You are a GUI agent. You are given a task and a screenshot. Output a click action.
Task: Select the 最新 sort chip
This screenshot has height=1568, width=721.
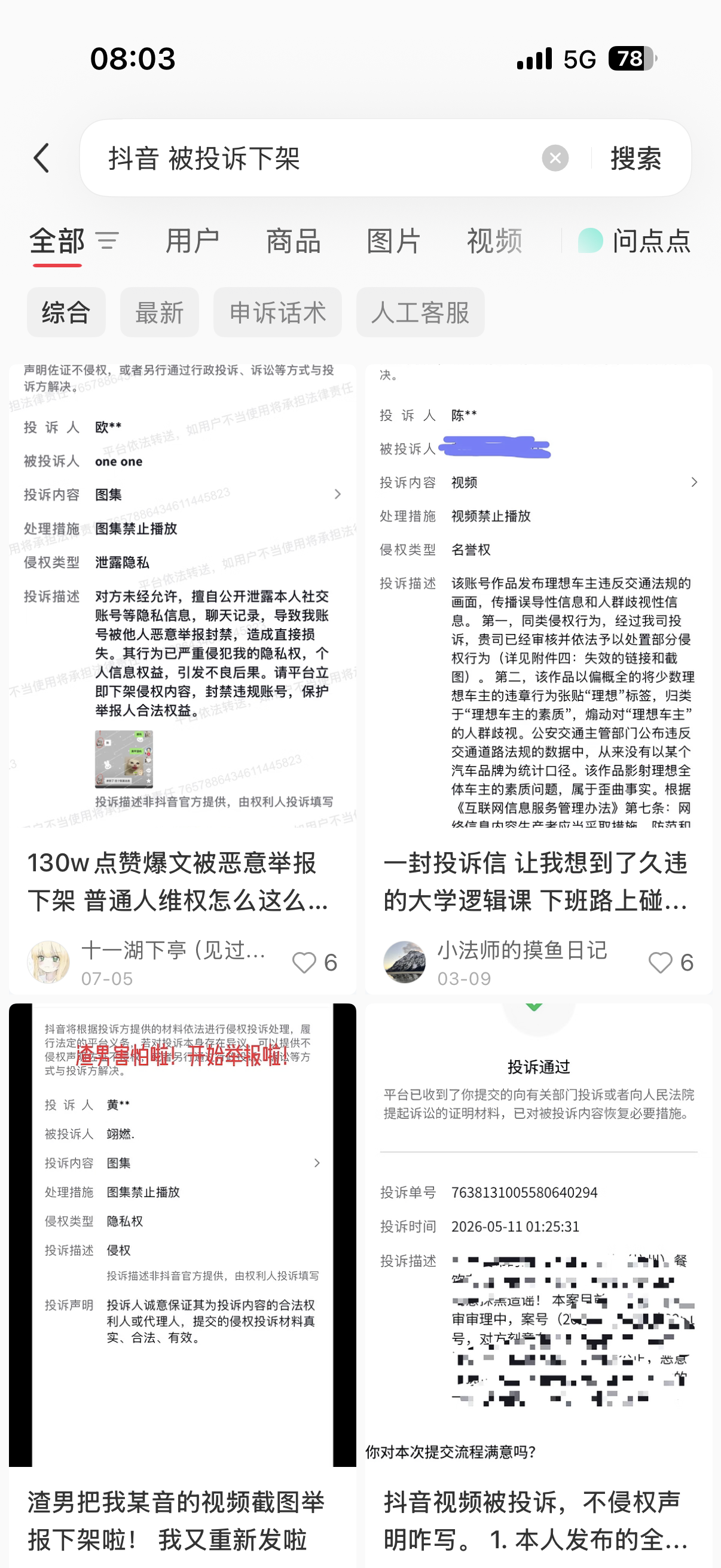[160, 312]
